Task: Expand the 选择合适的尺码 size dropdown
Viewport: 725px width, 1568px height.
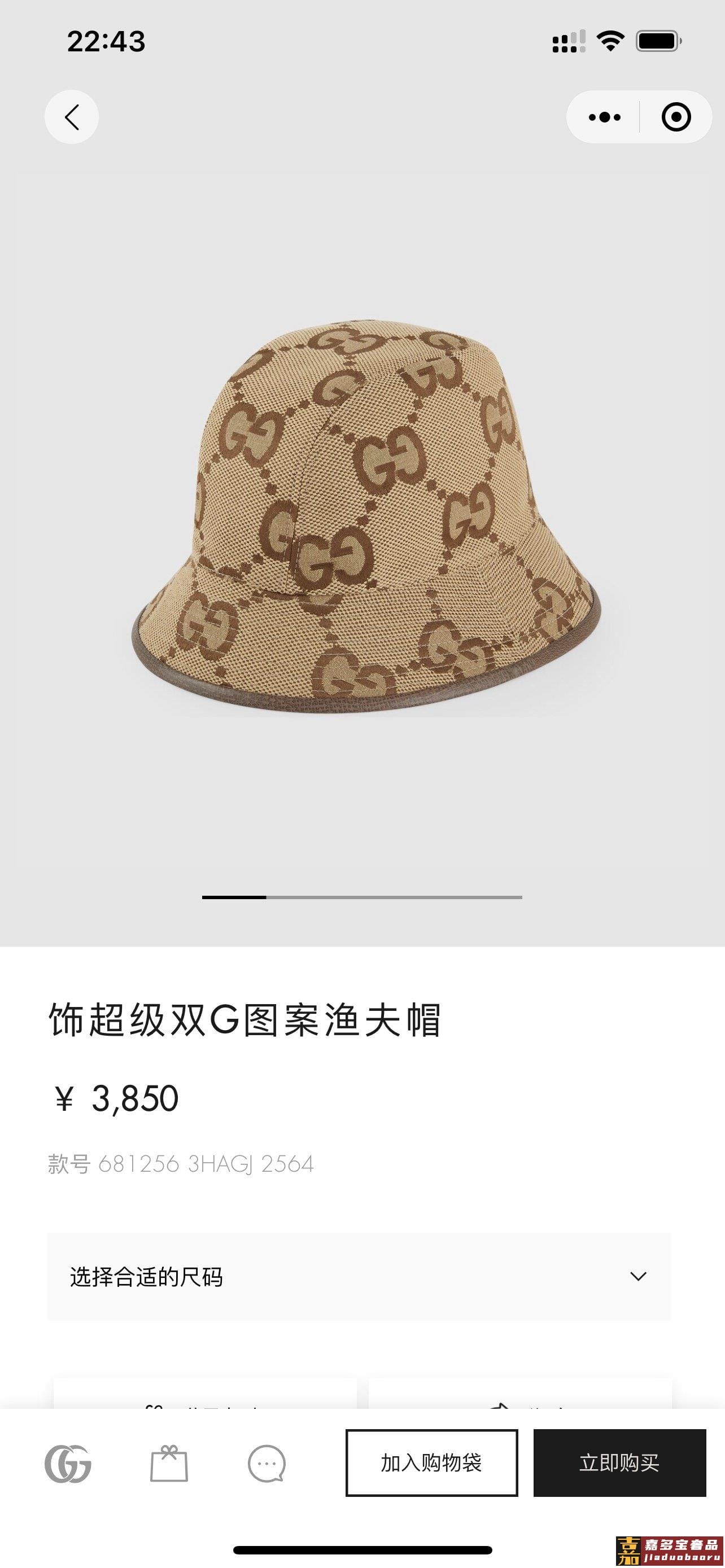Action: click(359, 1276)
